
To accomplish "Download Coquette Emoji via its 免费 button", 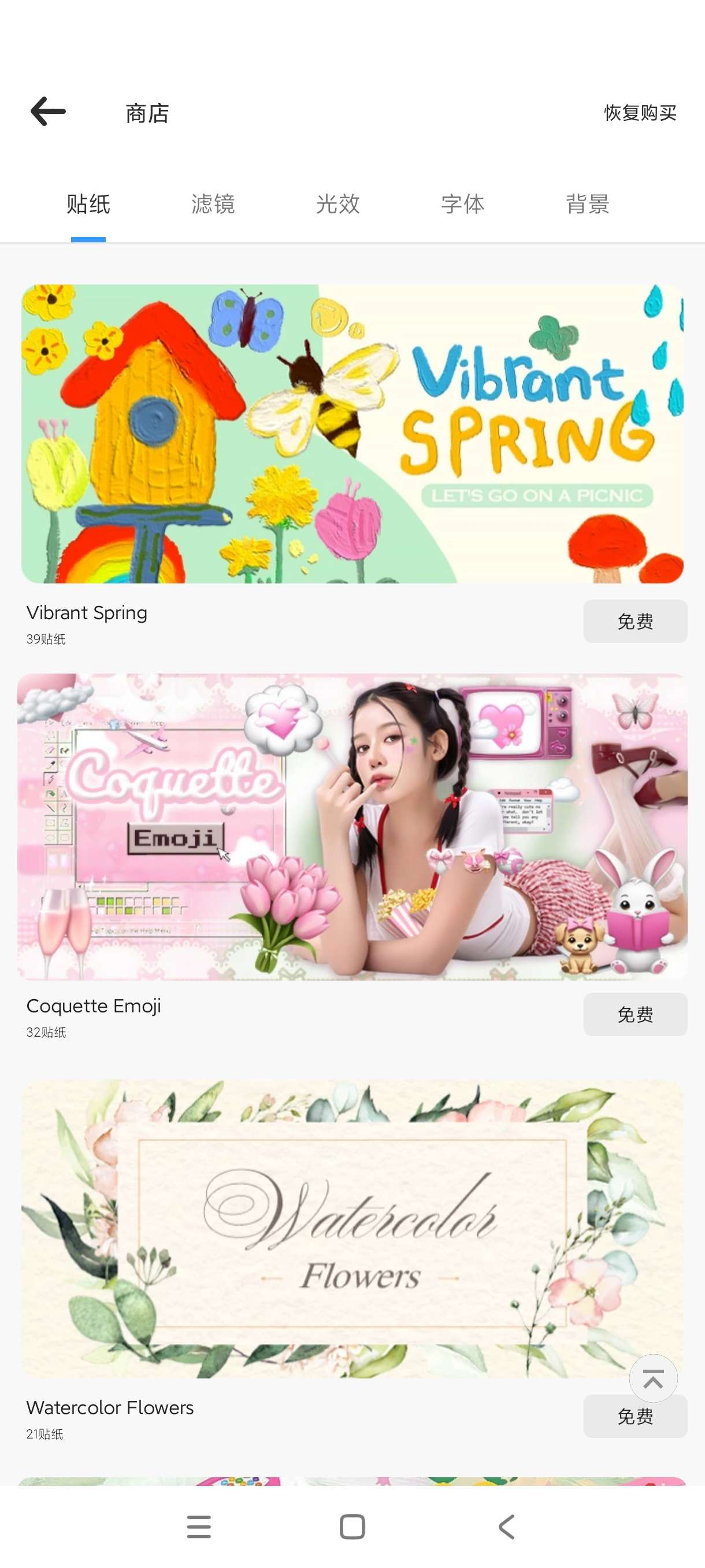I will [x=634, y=1014].
